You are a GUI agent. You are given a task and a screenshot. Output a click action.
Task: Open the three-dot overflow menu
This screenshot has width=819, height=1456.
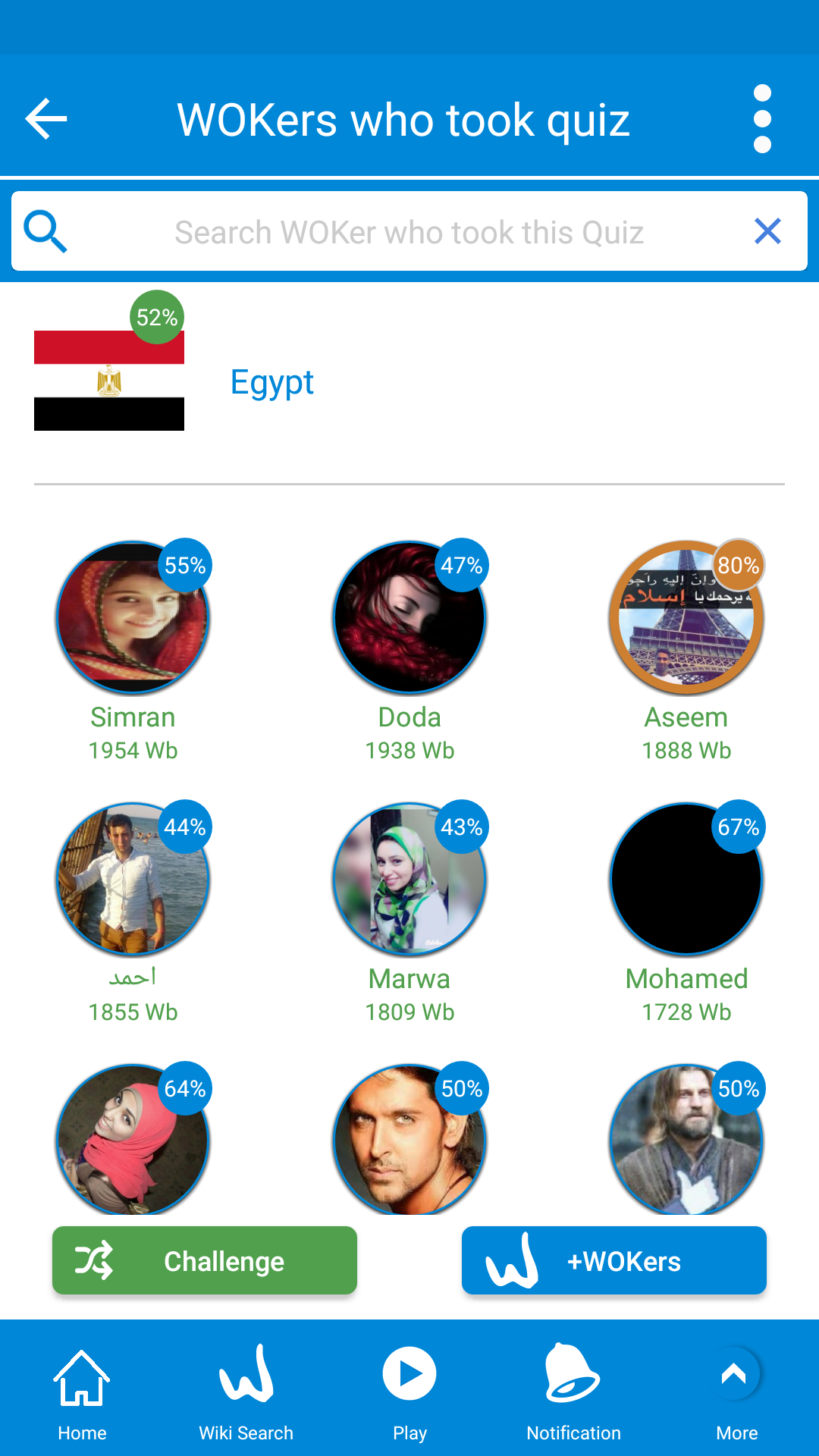coord(762,119)
